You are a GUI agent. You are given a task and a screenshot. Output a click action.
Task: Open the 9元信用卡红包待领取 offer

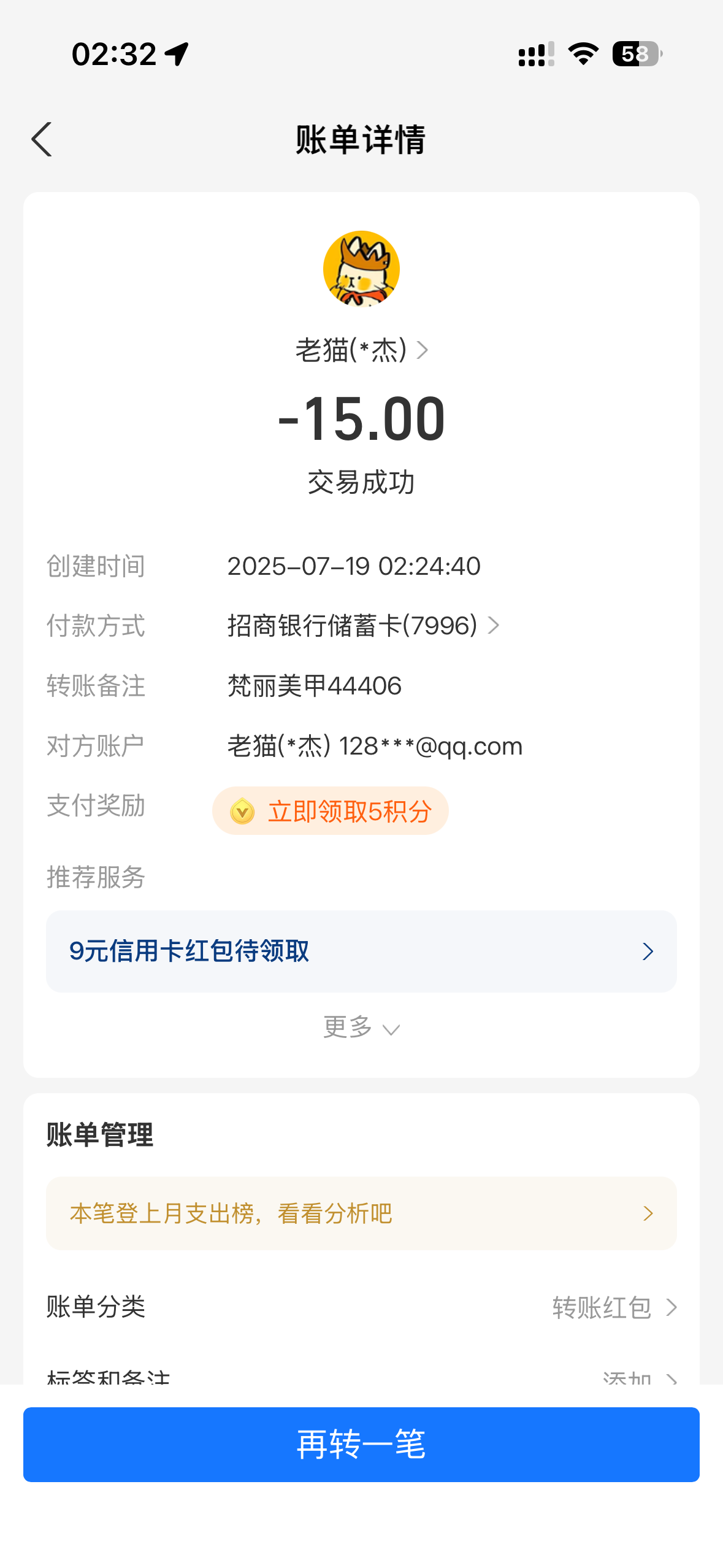361,951
